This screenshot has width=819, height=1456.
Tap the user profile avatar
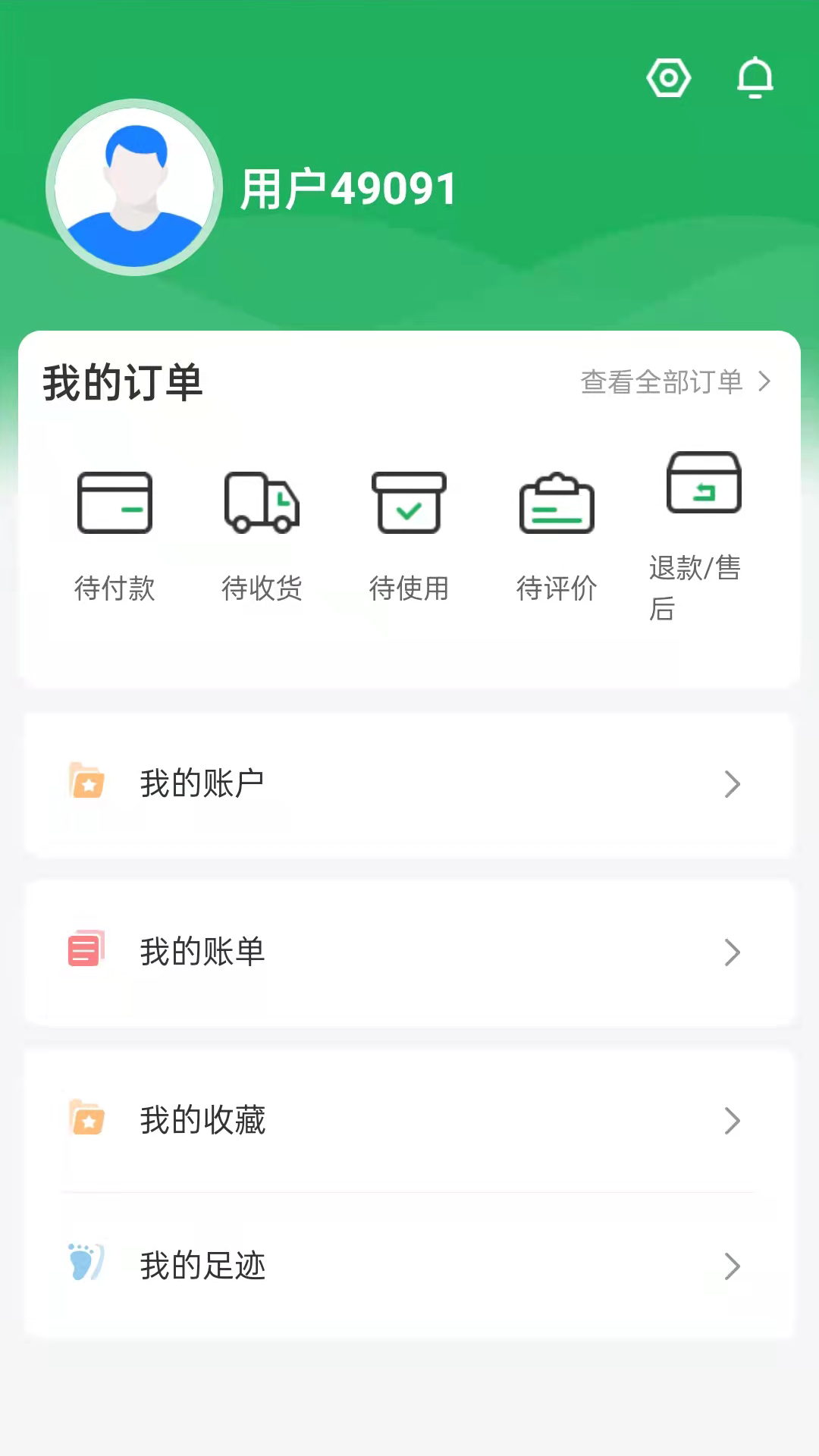coord(134,187)
